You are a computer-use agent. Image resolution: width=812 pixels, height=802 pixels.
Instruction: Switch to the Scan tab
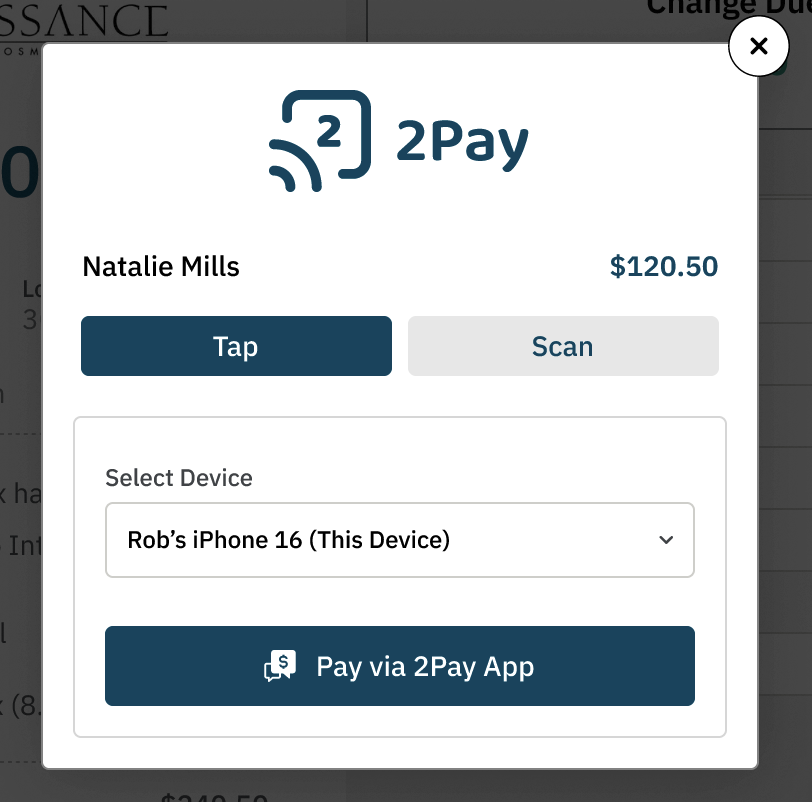click(562, 346)
